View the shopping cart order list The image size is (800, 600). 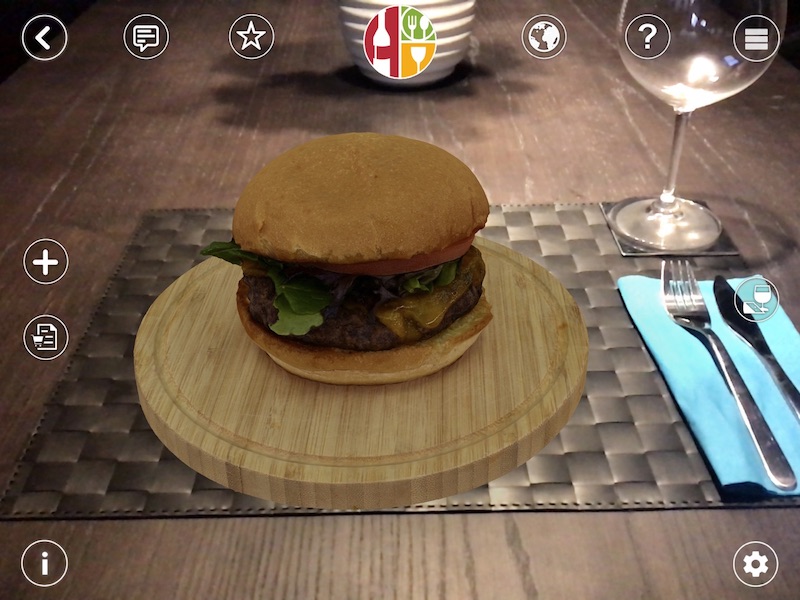tap(46, 338)
